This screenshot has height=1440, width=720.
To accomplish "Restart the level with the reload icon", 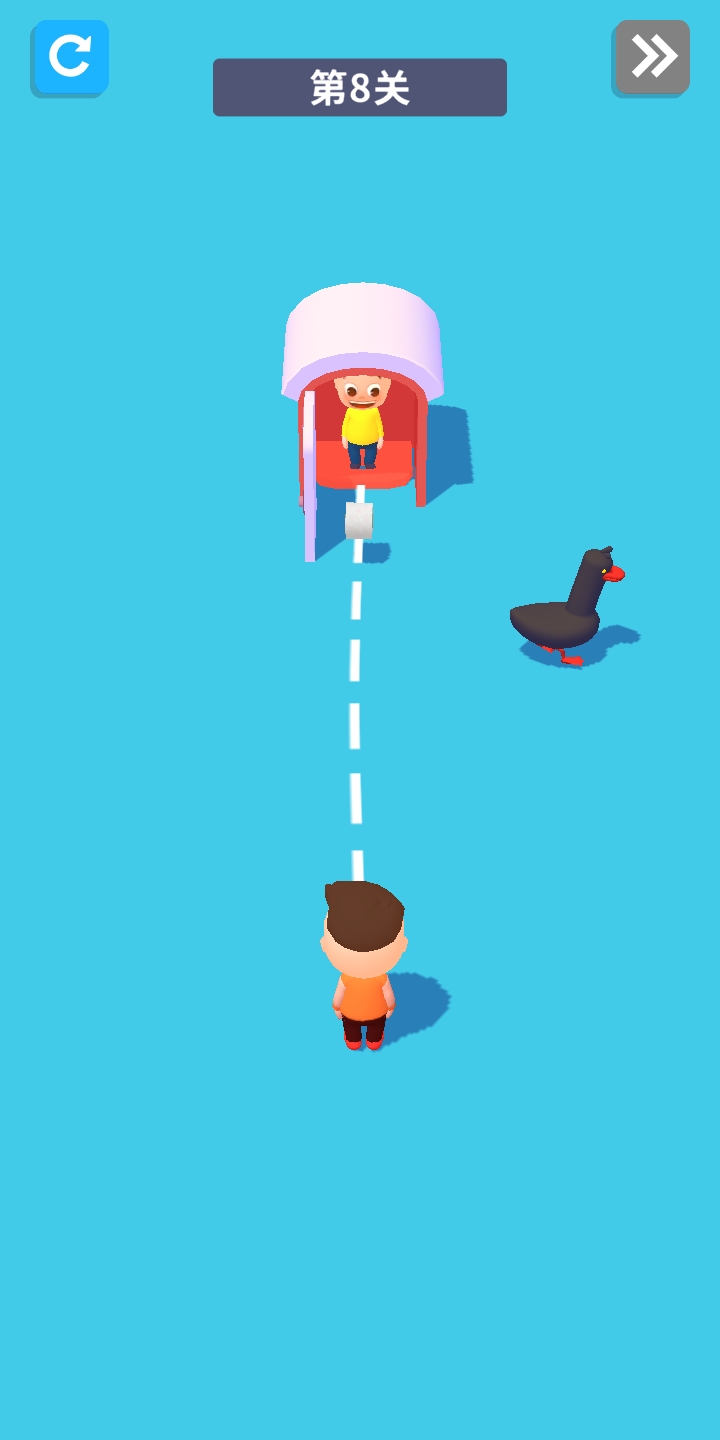I will click(70, 57).
